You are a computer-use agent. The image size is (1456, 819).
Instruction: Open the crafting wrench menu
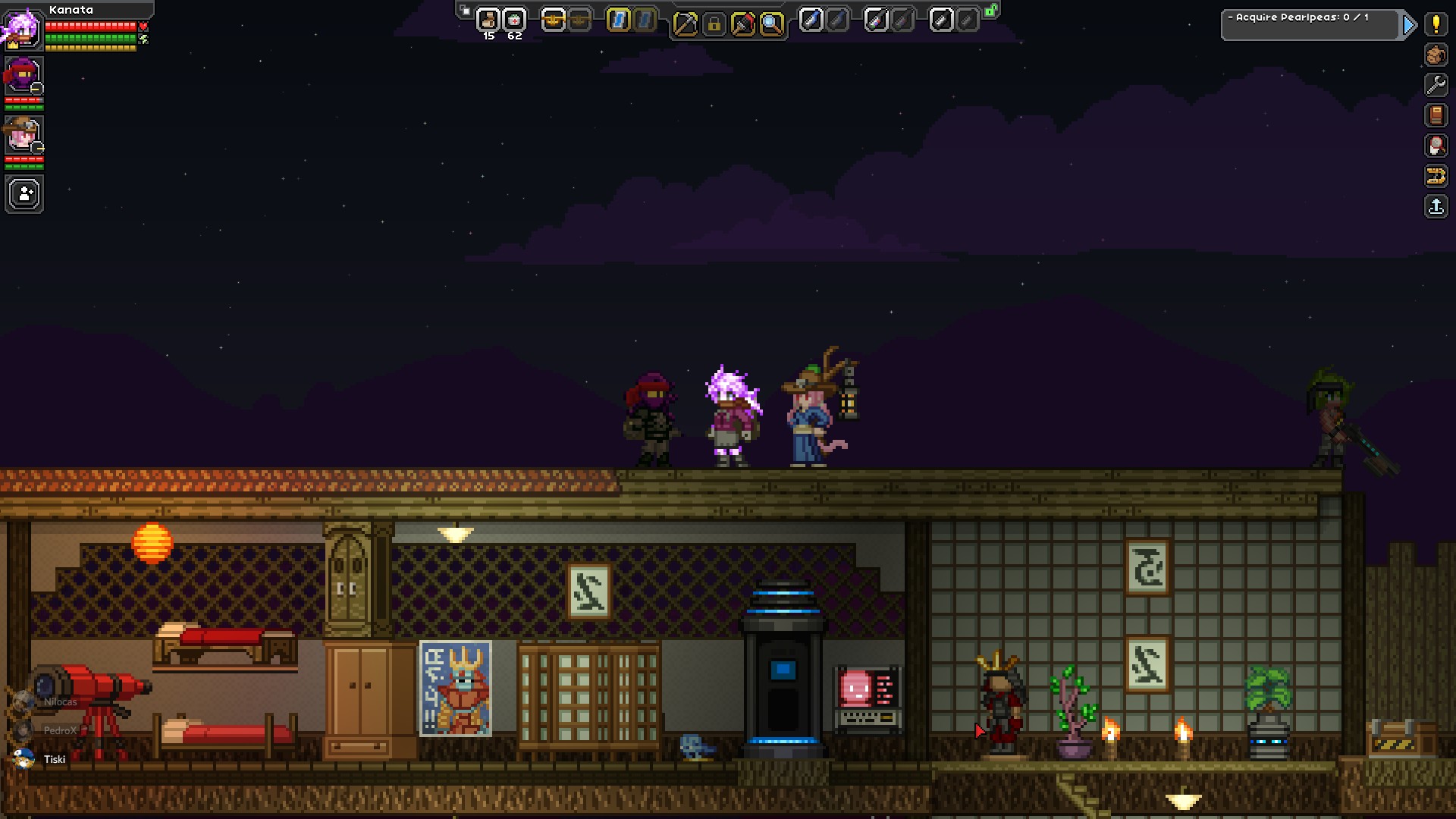pyautogui.click(x=1436, y=85)
